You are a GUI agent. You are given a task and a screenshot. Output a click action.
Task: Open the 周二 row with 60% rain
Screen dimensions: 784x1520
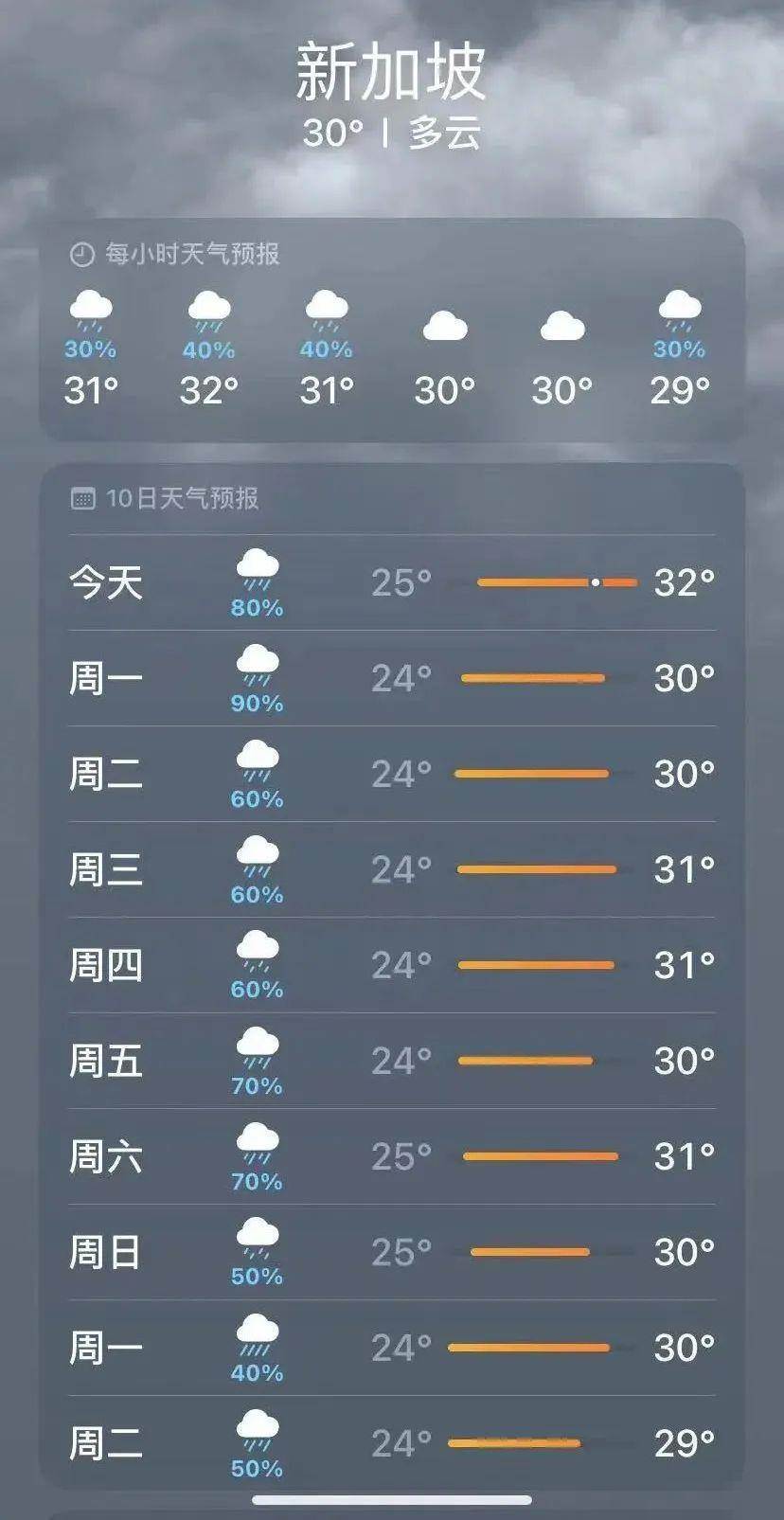[391, 774]
